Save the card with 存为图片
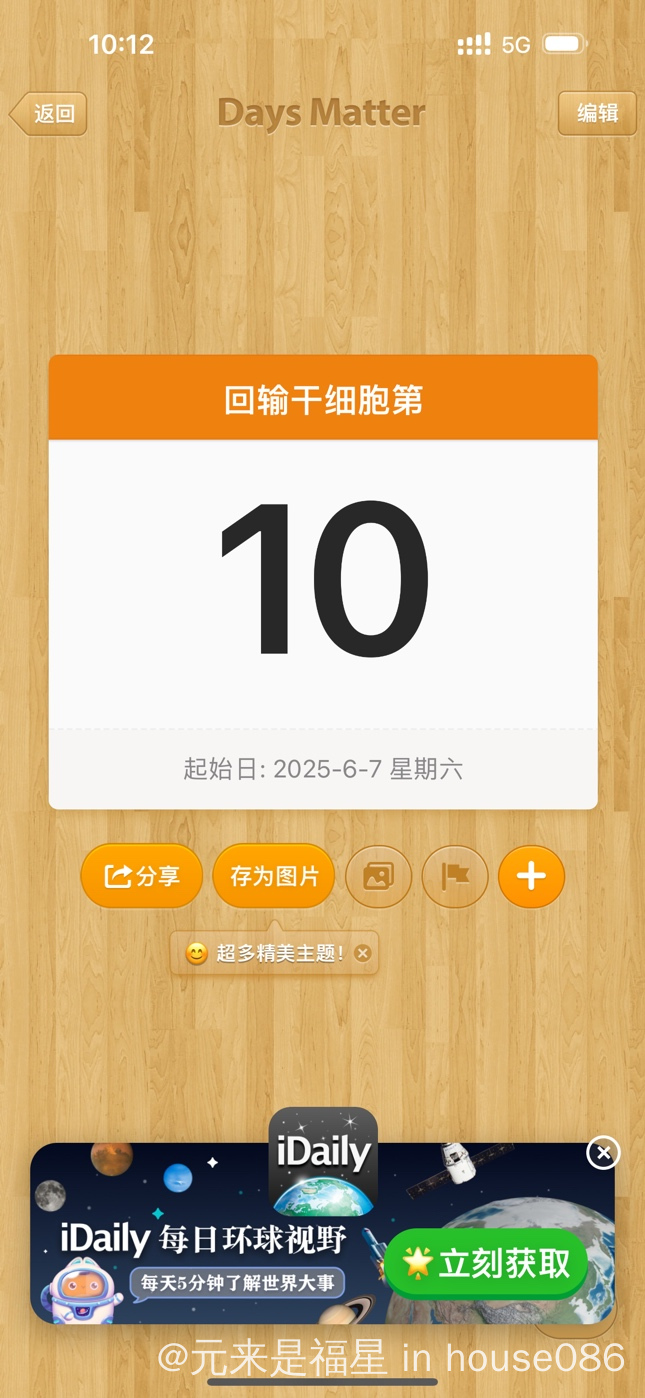Image resolution: width=645 pixels, height=1398 pixels. [274, 877]
